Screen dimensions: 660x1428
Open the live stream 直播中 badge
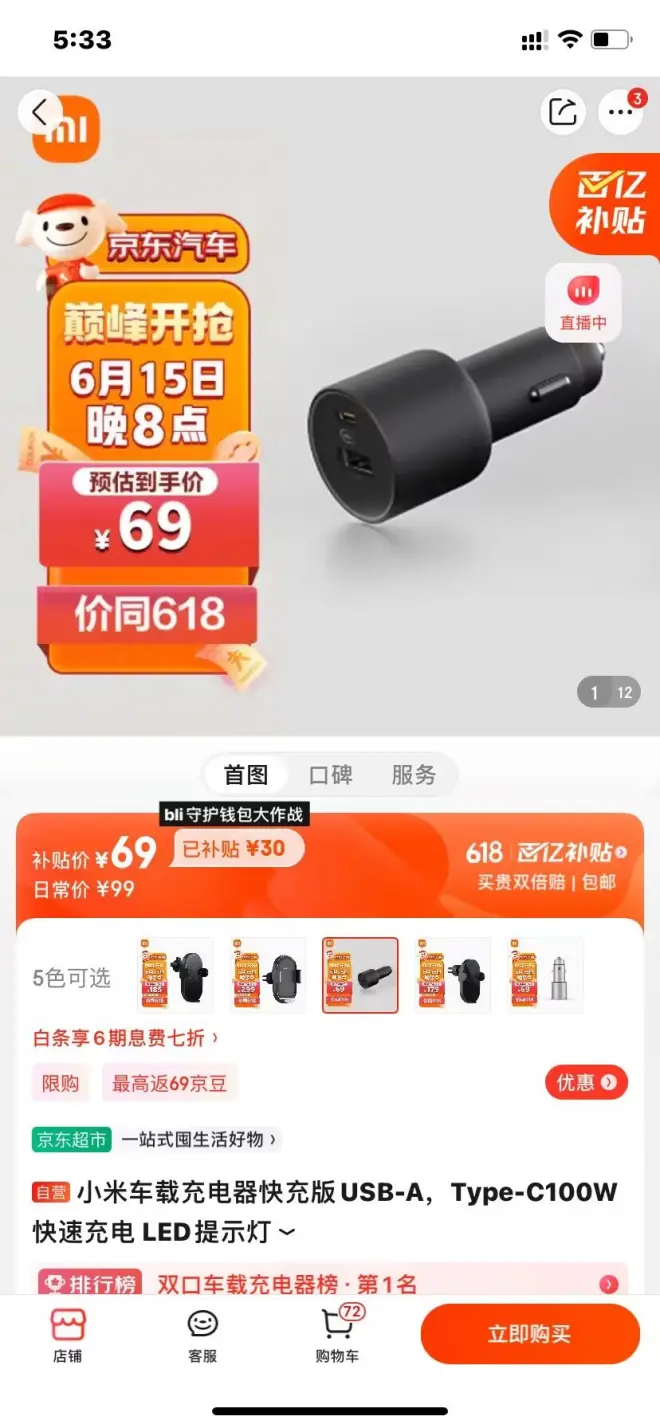tap(583, 302)
